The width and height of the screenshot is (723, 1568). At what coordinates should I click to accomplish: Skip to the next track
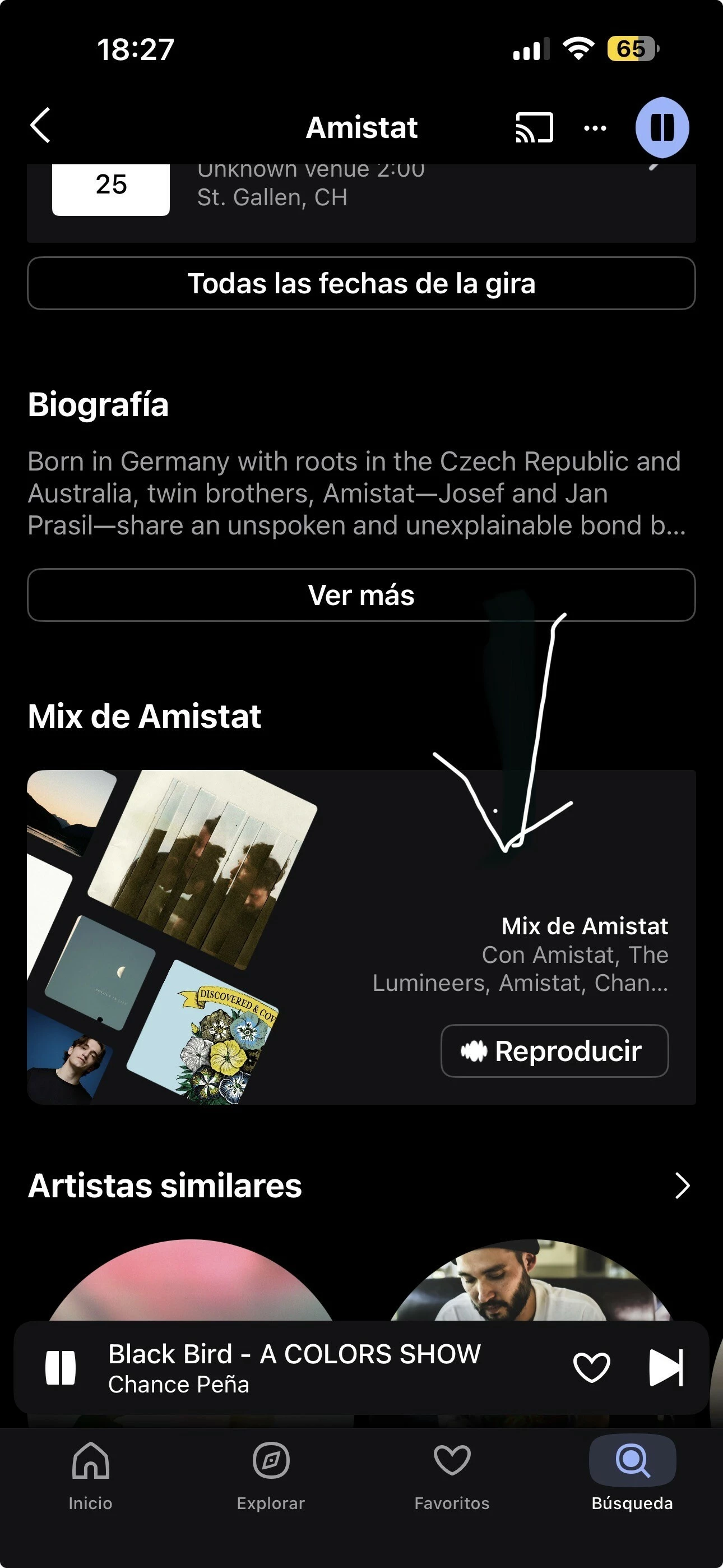pos(666,1368)
